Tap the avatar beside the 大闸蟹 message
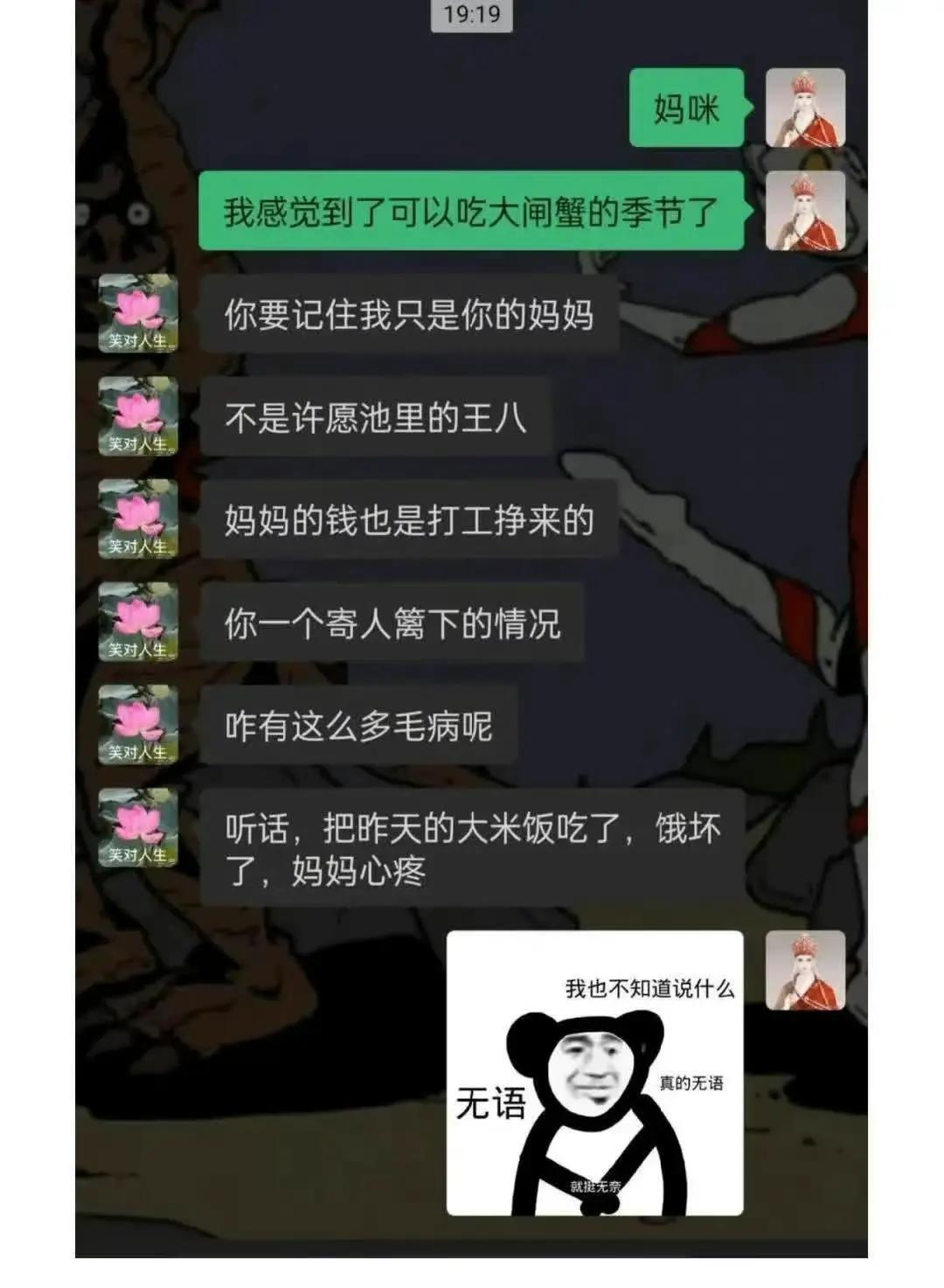Screen dimensions: 944x1288 805,211
